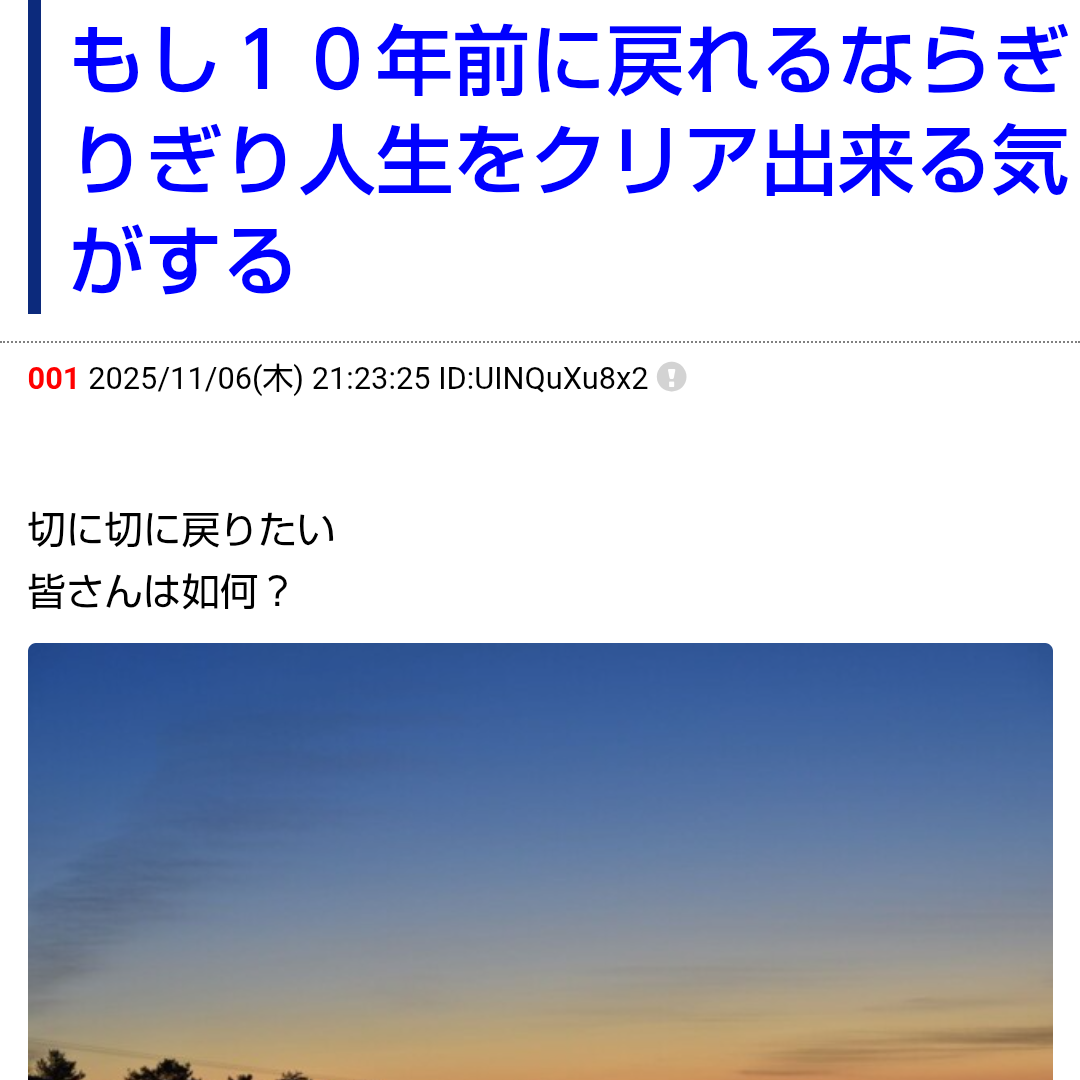1080x1080 pixels.
Task: Tap the red post number 001
Action: [x=52, y=379]
